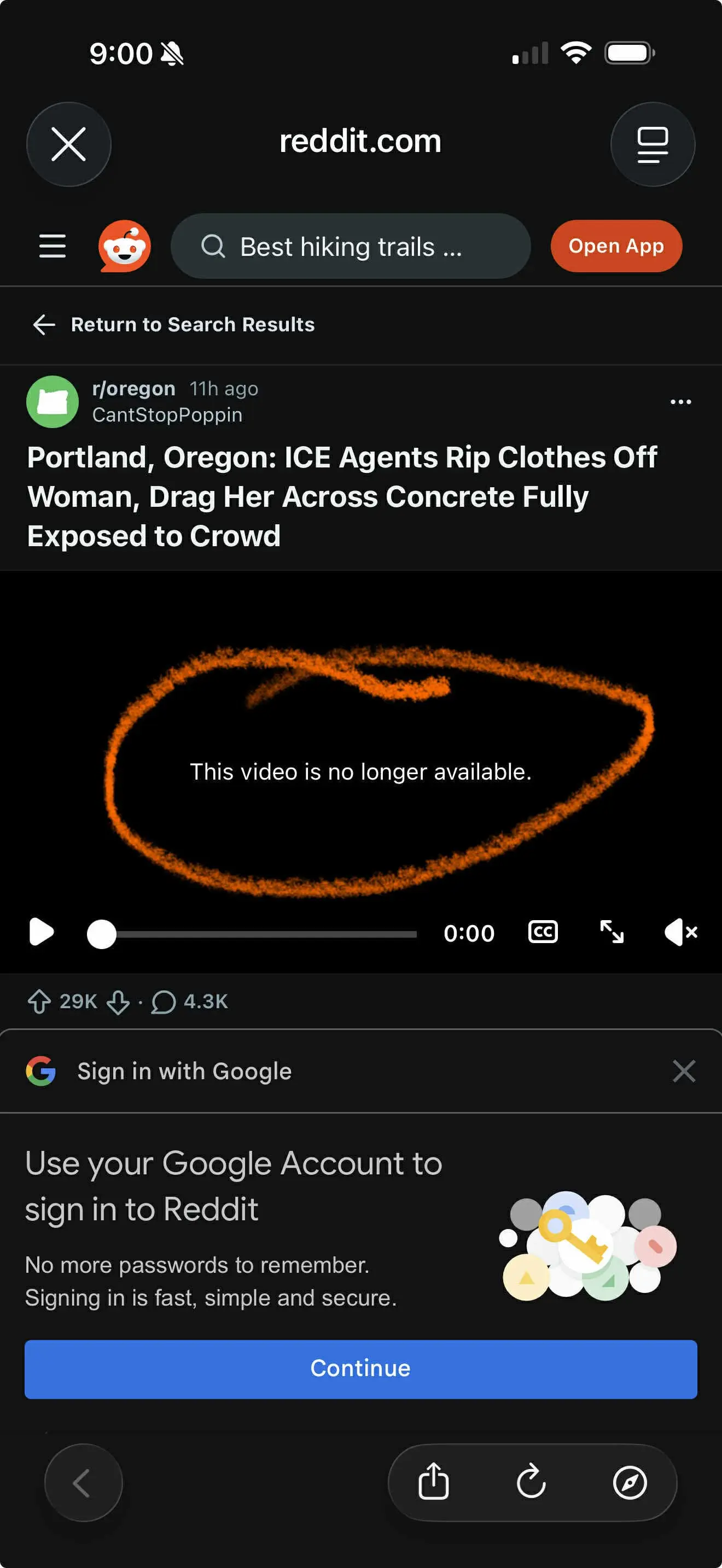Go to the Reddit home logo
722x1568 pixels.
tap(124, 246)
